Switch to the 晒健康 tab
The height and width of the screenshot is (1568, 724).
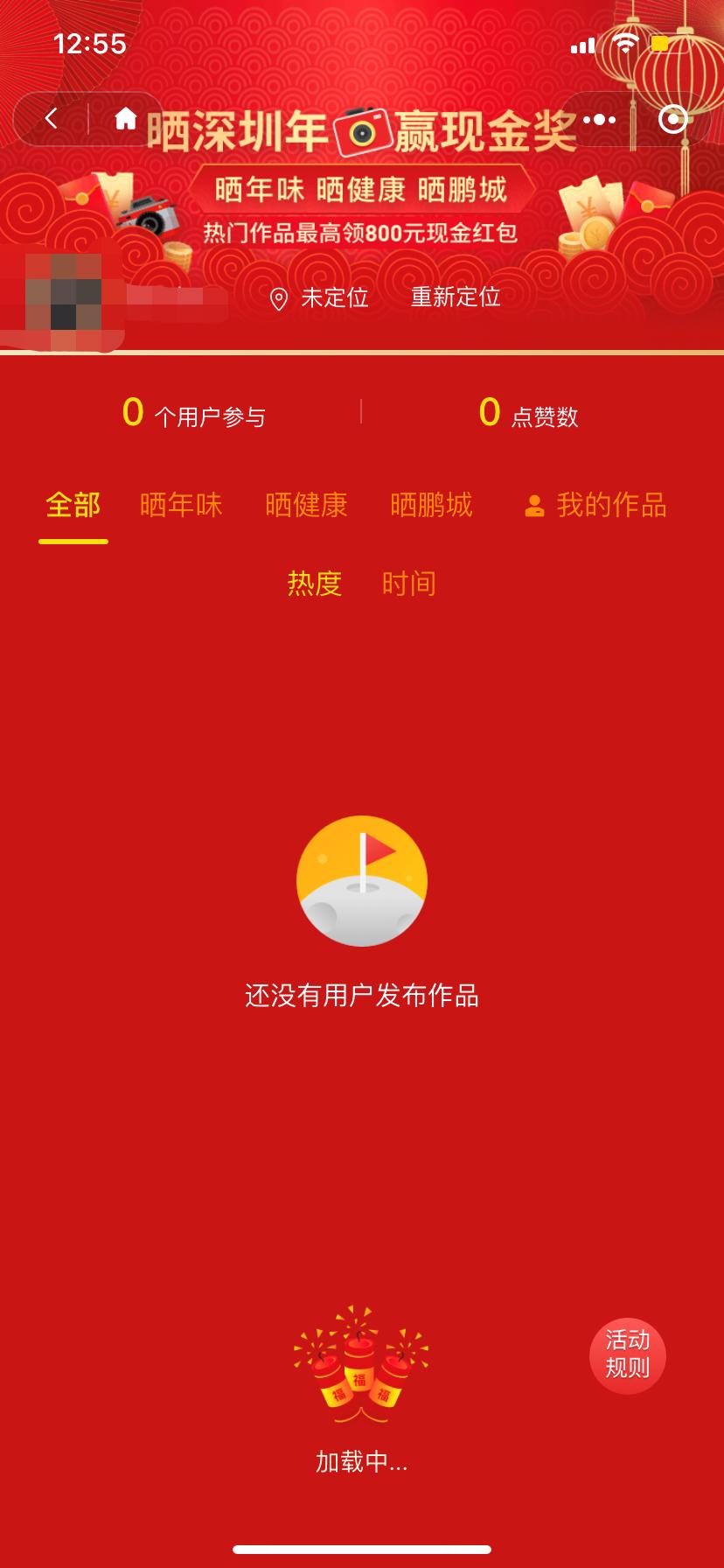pyautogui.click(x=306, y=506)
